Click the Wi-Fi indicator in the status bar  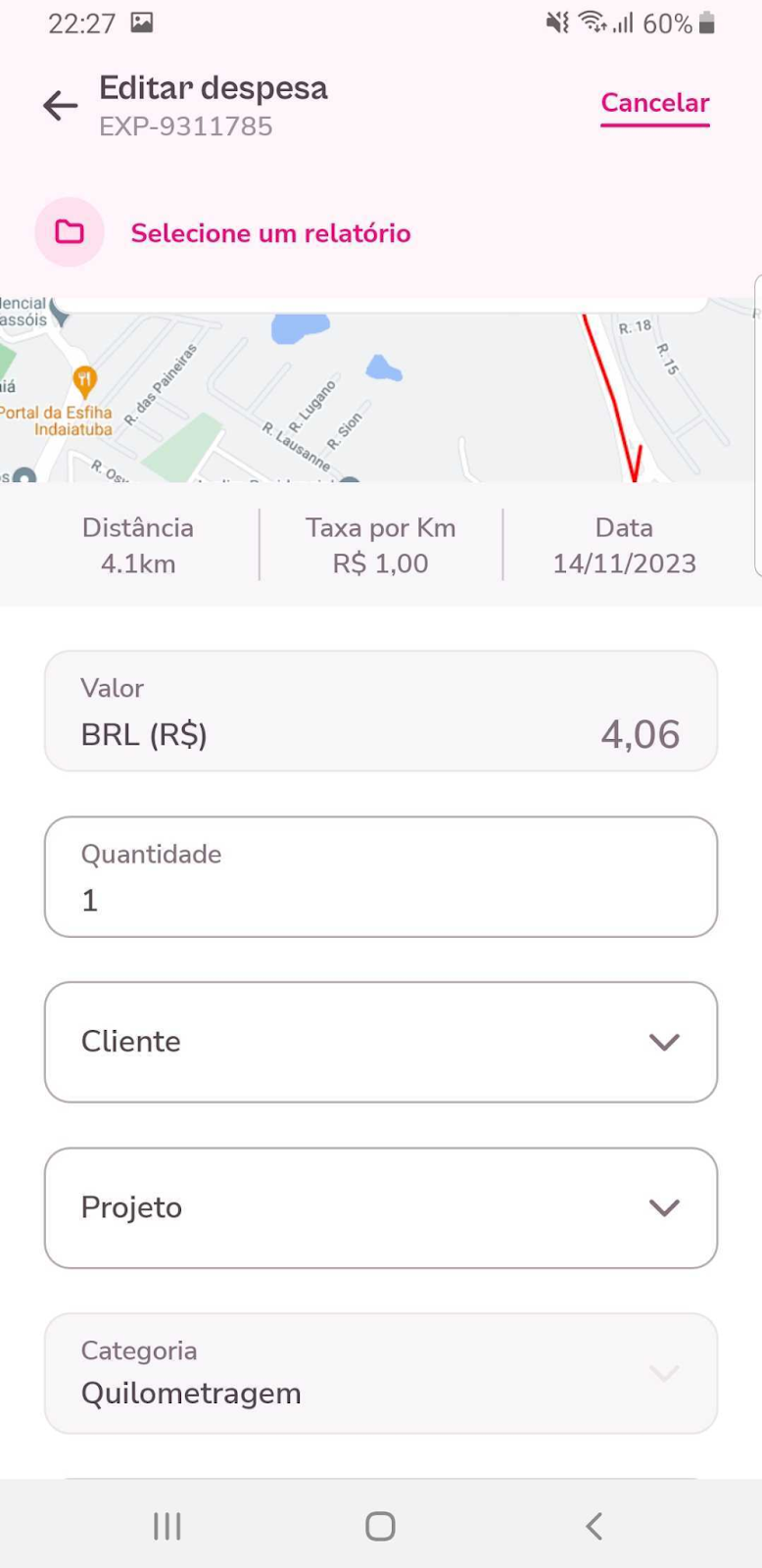click(x=592, y=23)
